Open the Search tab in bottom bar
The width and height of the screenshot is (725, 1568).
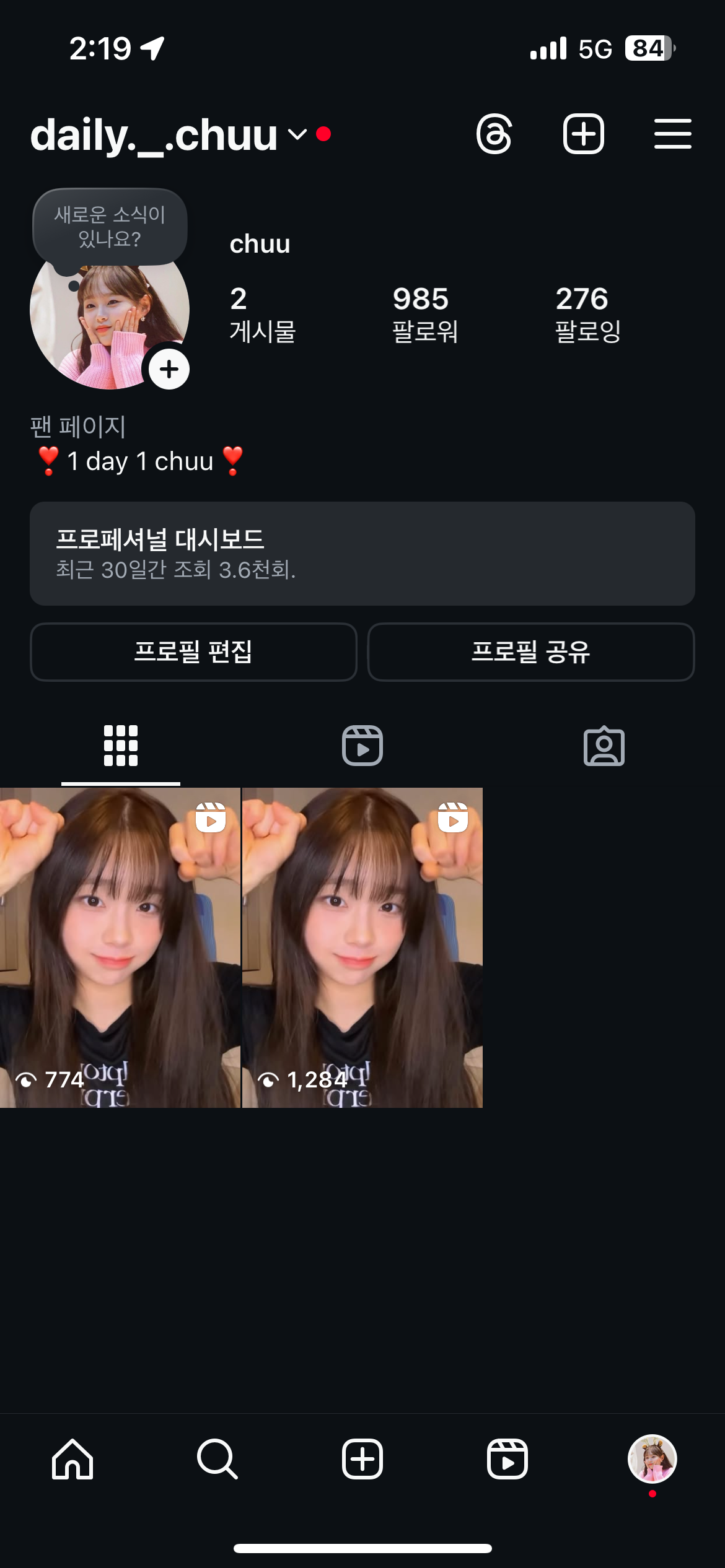click(217, 1459)
